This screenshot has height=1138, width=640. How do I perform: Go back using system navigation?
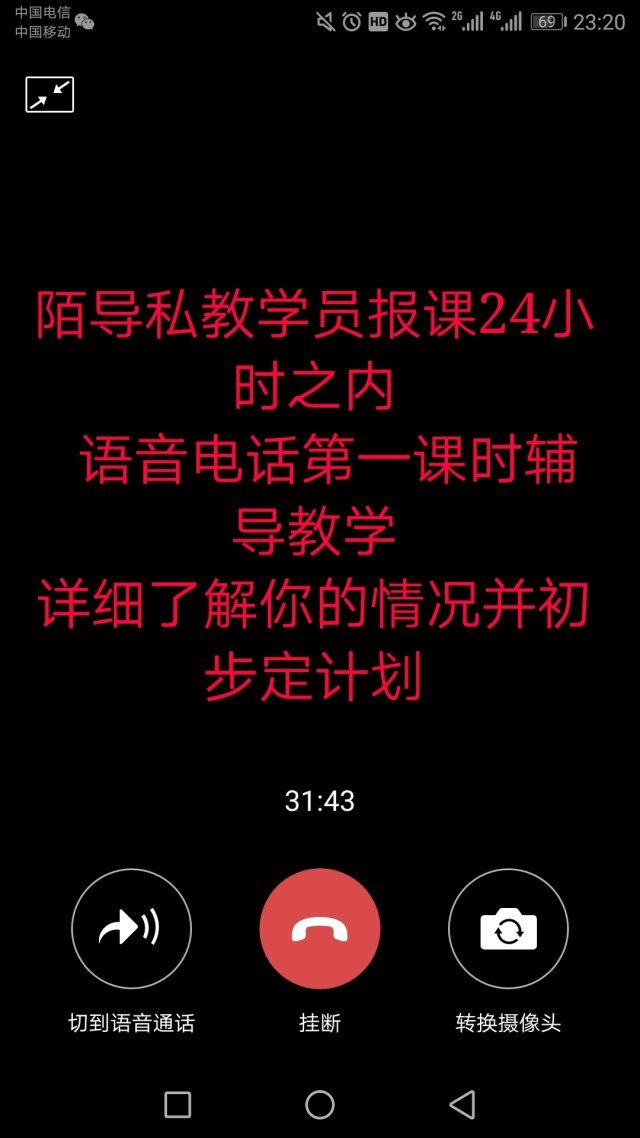[462, 1104]
